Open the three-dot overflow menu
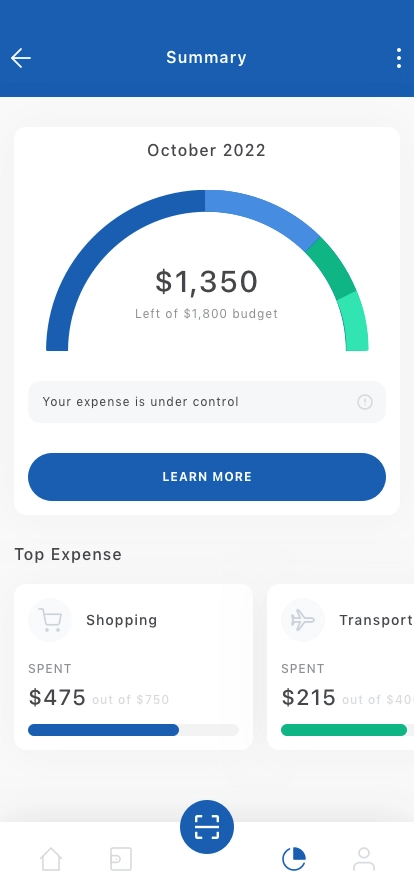The height and width of the screenshot is (896, 414). tap(399, 58)
